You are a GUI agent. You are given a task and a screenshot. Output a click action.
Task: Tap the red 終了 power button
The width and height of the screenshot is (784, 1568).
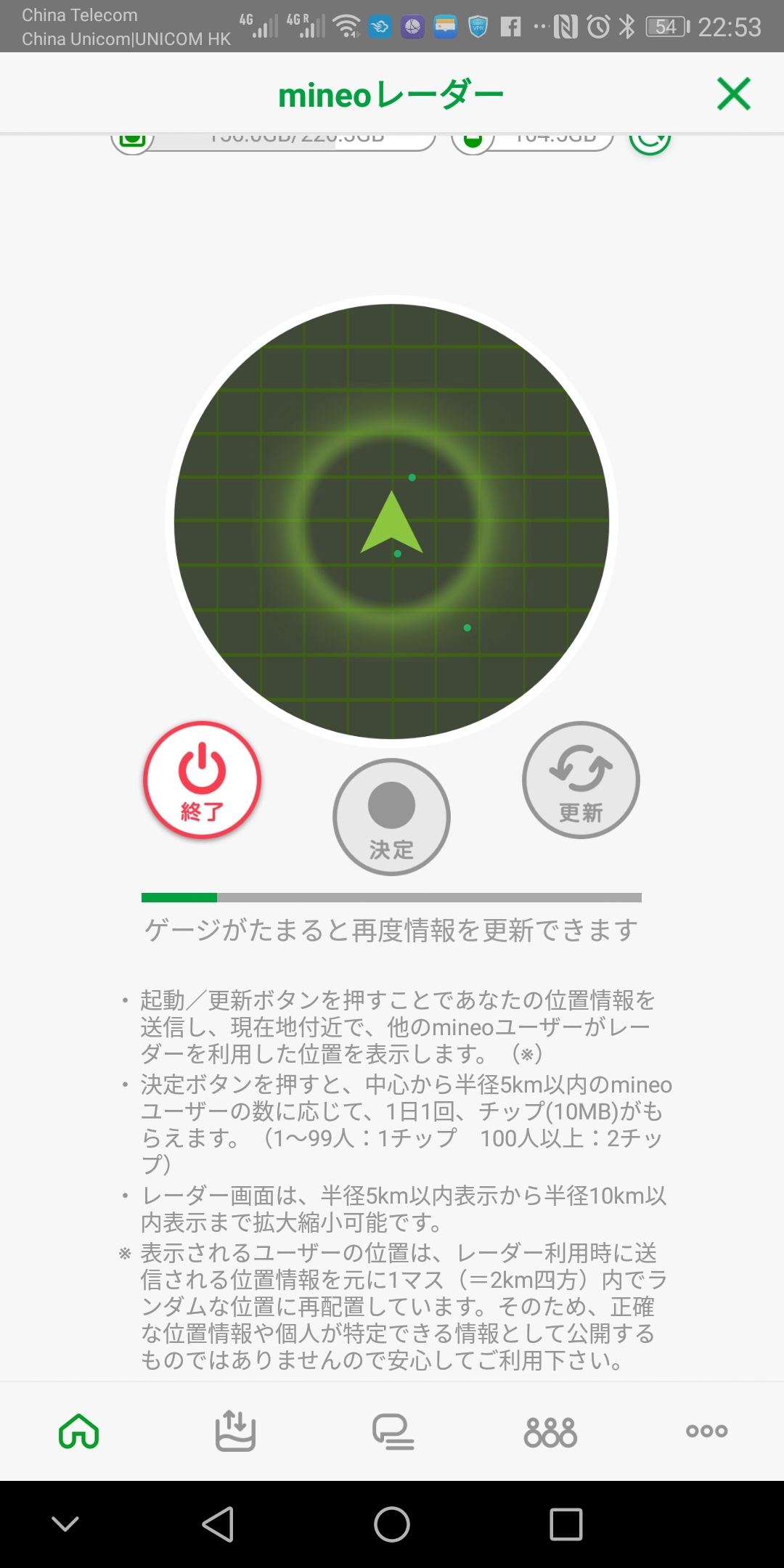tap(202, 780)
